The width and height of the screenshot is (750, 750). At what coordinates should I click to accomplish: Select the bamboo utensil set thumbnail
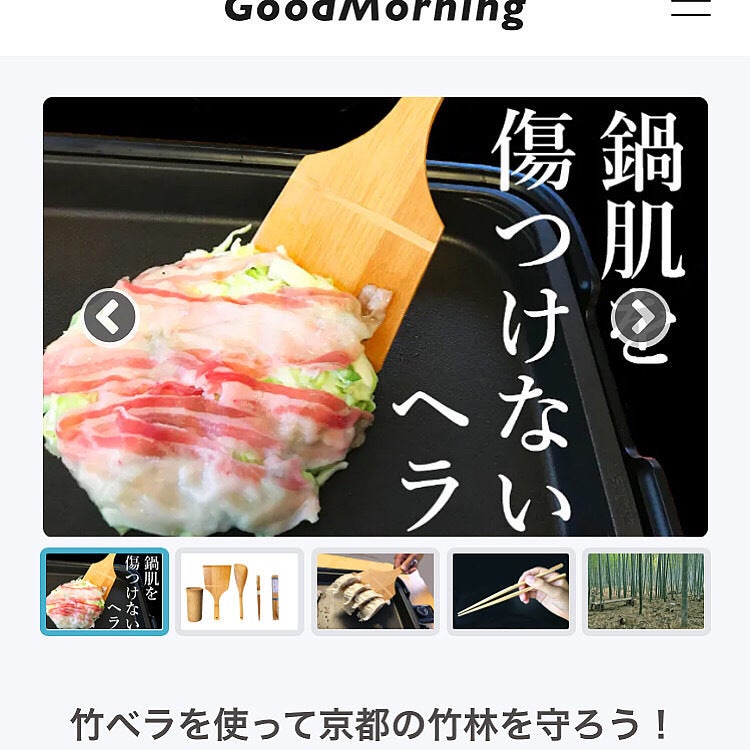[240, 591]
